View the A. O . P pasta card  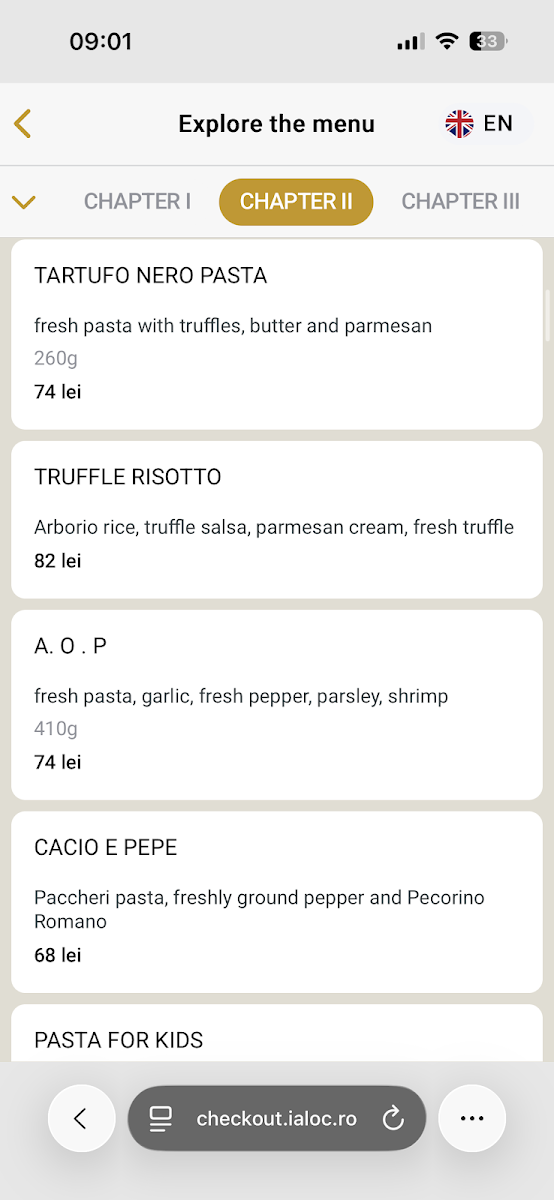(277, 705)
